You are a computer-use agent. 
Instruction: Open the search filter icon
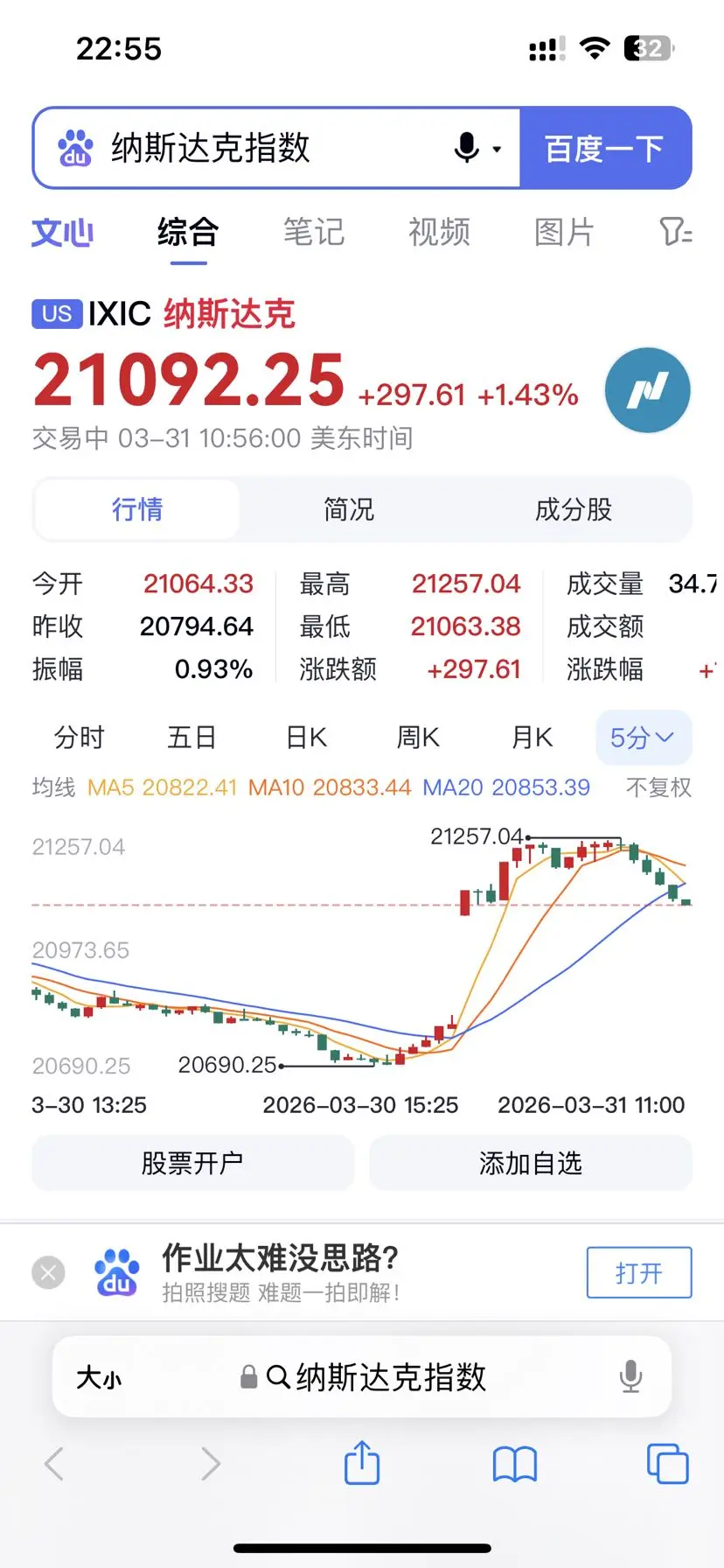tap(675, 233)
